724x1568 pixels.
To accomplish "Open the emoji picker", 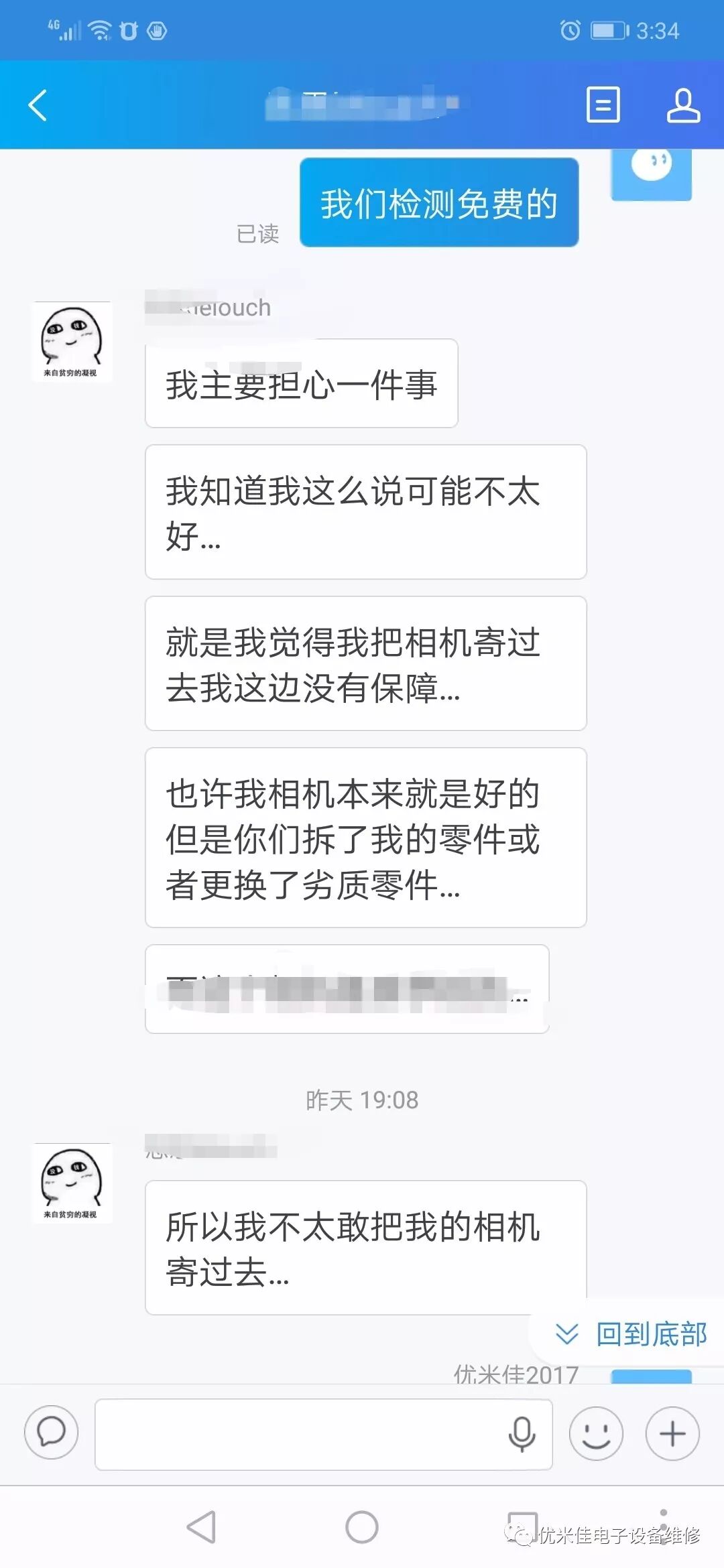I will click(x=596, y=1434).
